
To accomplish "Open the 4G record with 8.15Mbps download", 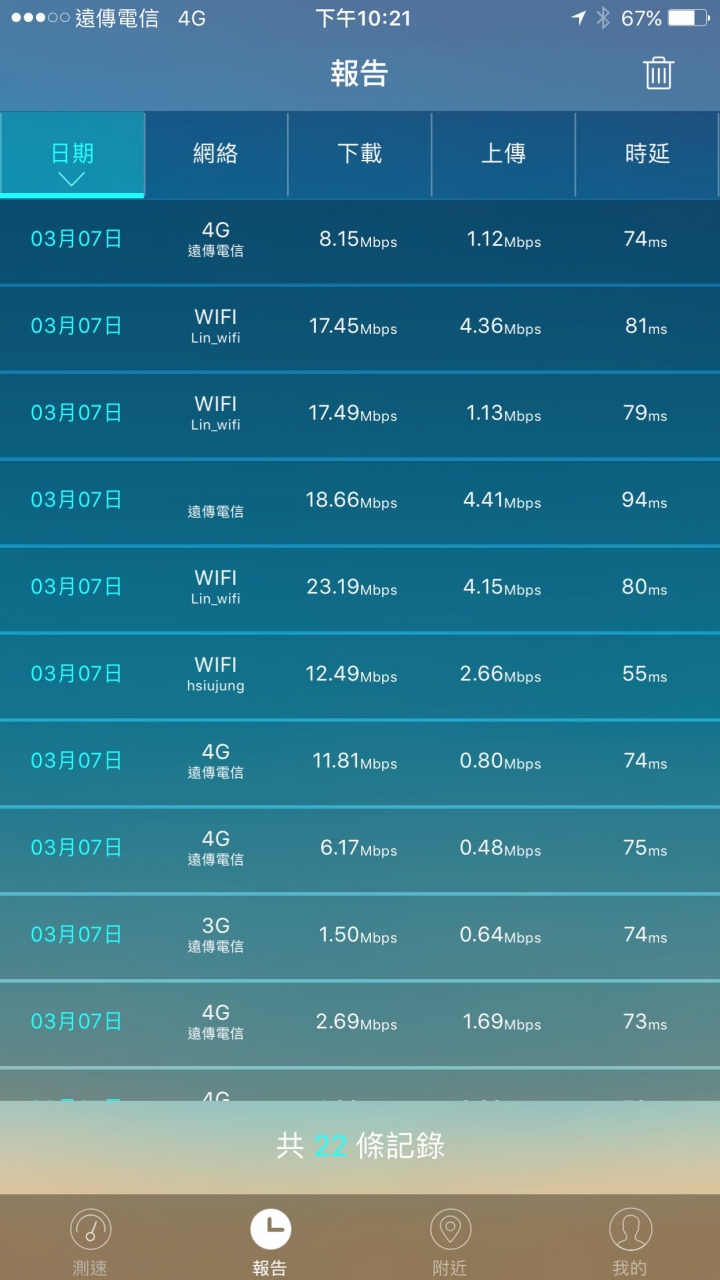I will (360, 240).
